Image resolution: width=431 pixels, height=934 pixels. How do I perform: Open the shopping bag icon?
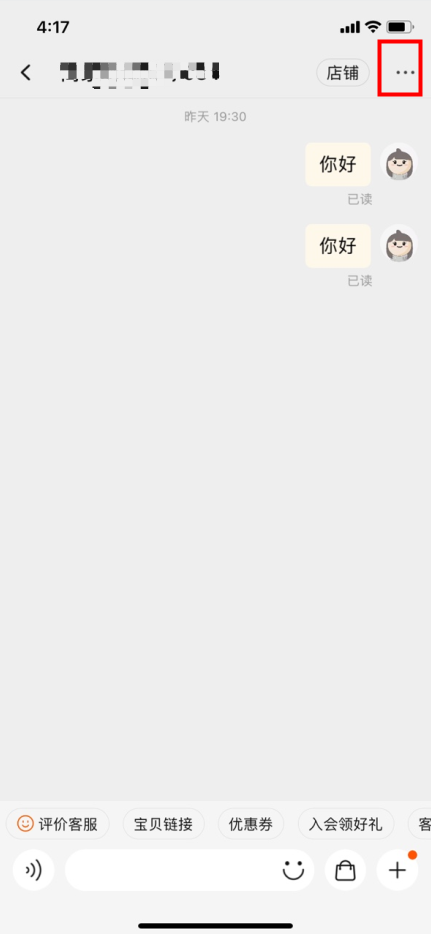(x=345, y=870)
